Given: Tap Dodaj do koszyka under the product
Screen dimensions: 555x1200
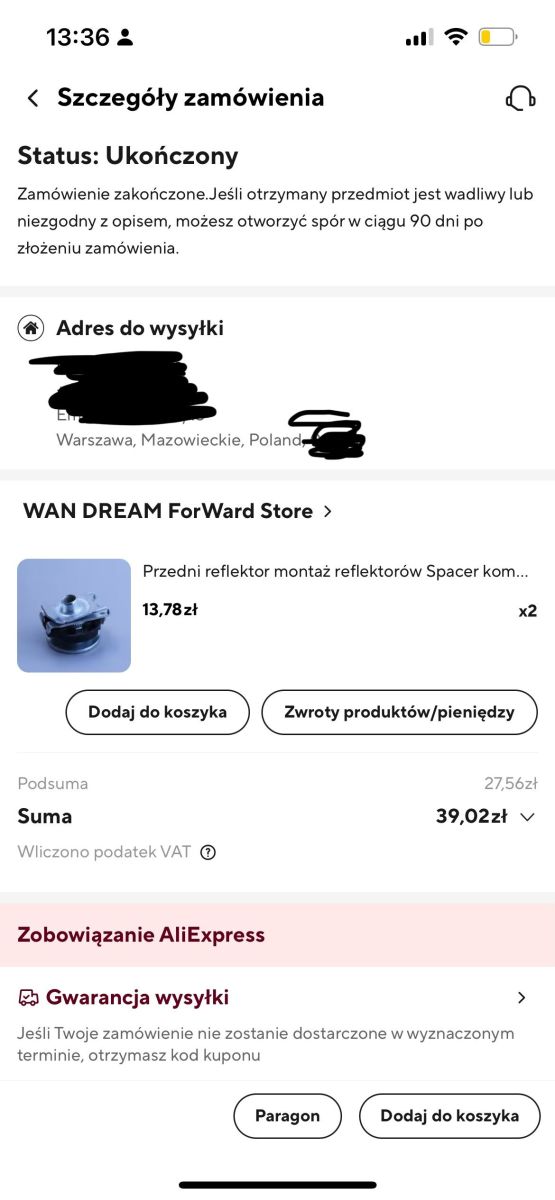Looking at the screenshot, I should tap(157, 712).
